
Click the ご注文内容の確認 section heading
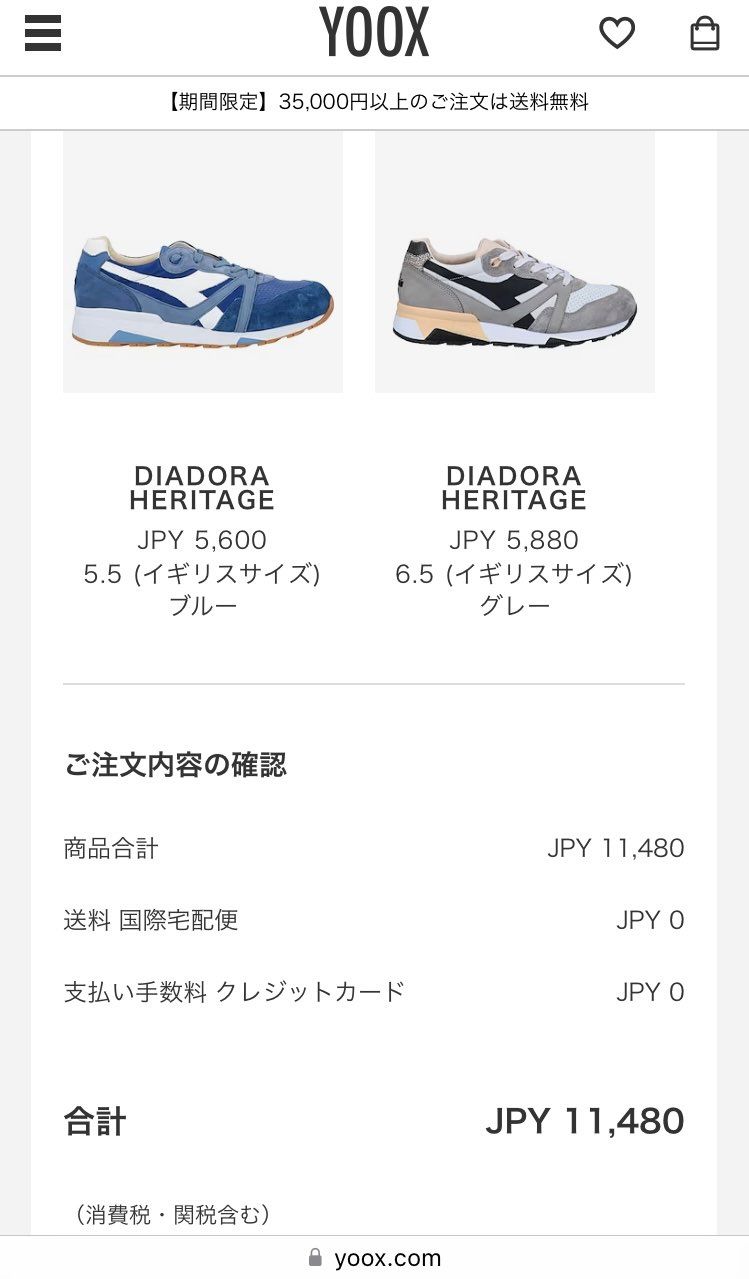(x=175, y=764)
